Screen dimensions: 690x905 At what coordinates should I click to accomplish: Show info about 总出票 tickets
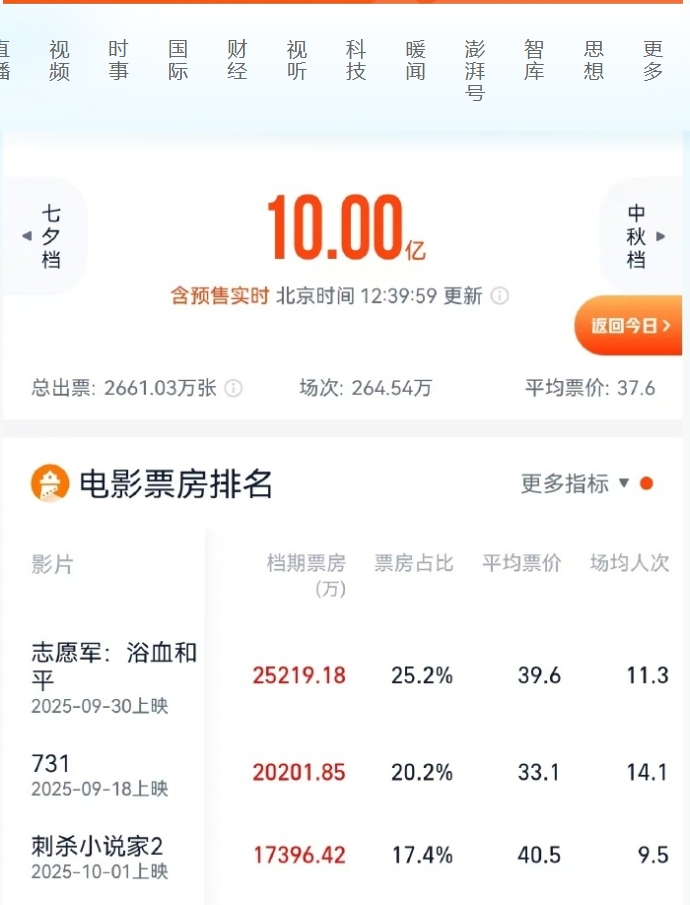pyautogui.click(x=233, y=388)
